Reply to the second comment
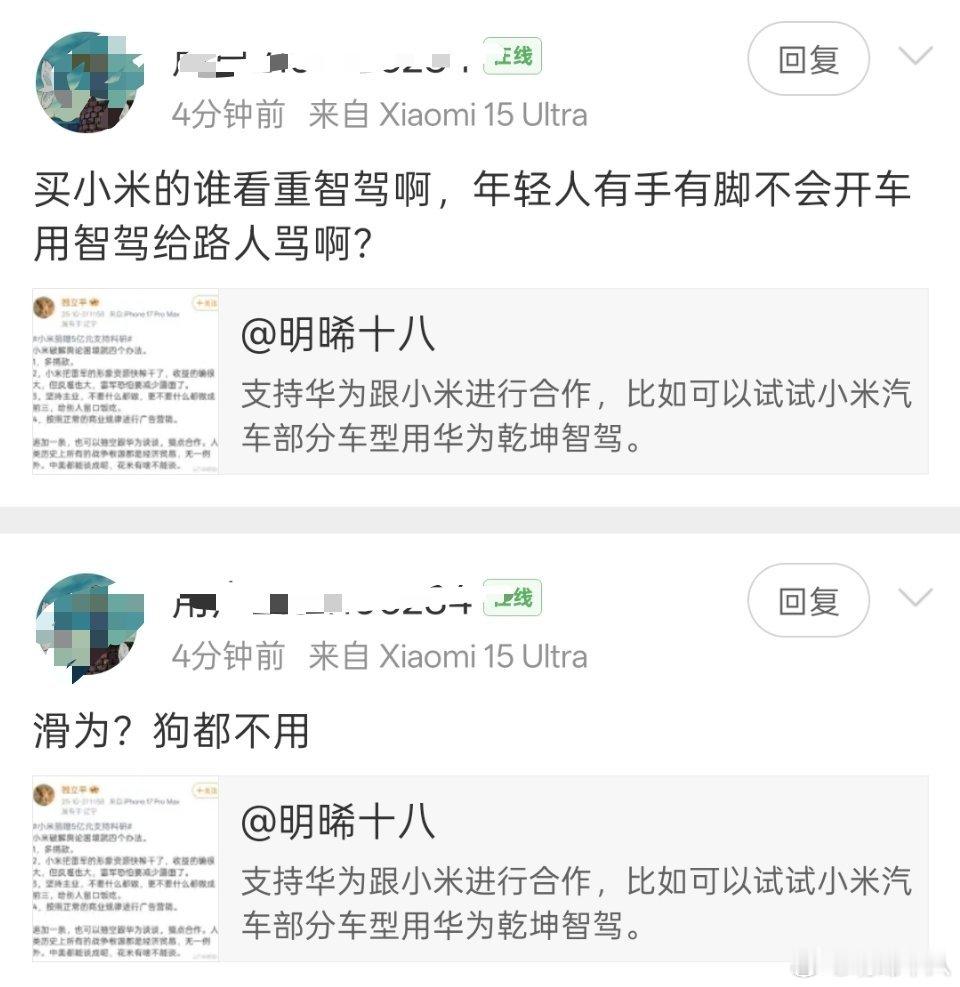 click(x=808, y=602)
